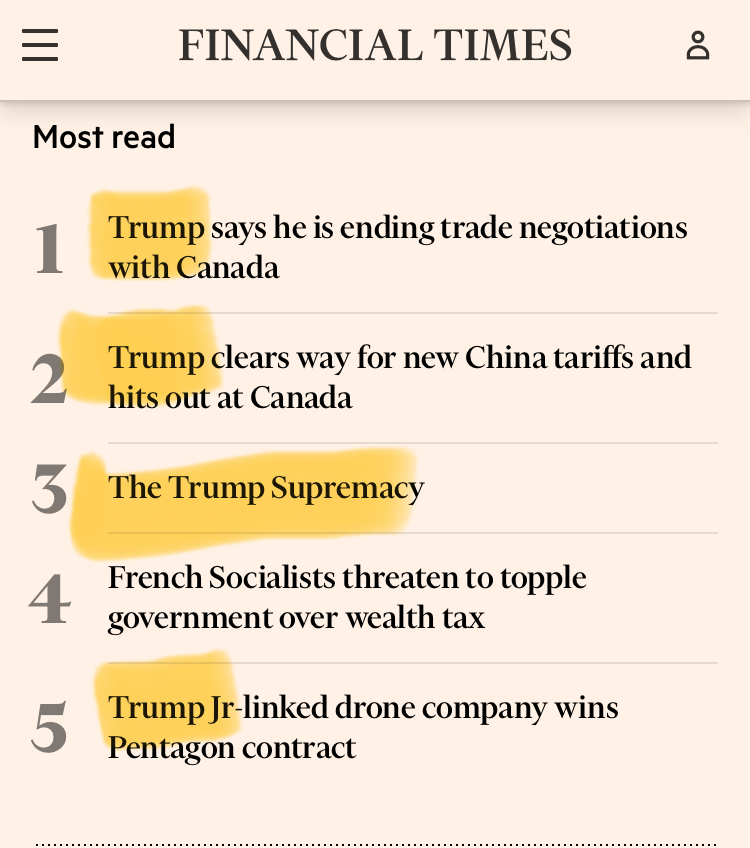Open the hamburger navigation menu
Image resolution: width=750 pixels, height=848 pixels.
(40, 46)
